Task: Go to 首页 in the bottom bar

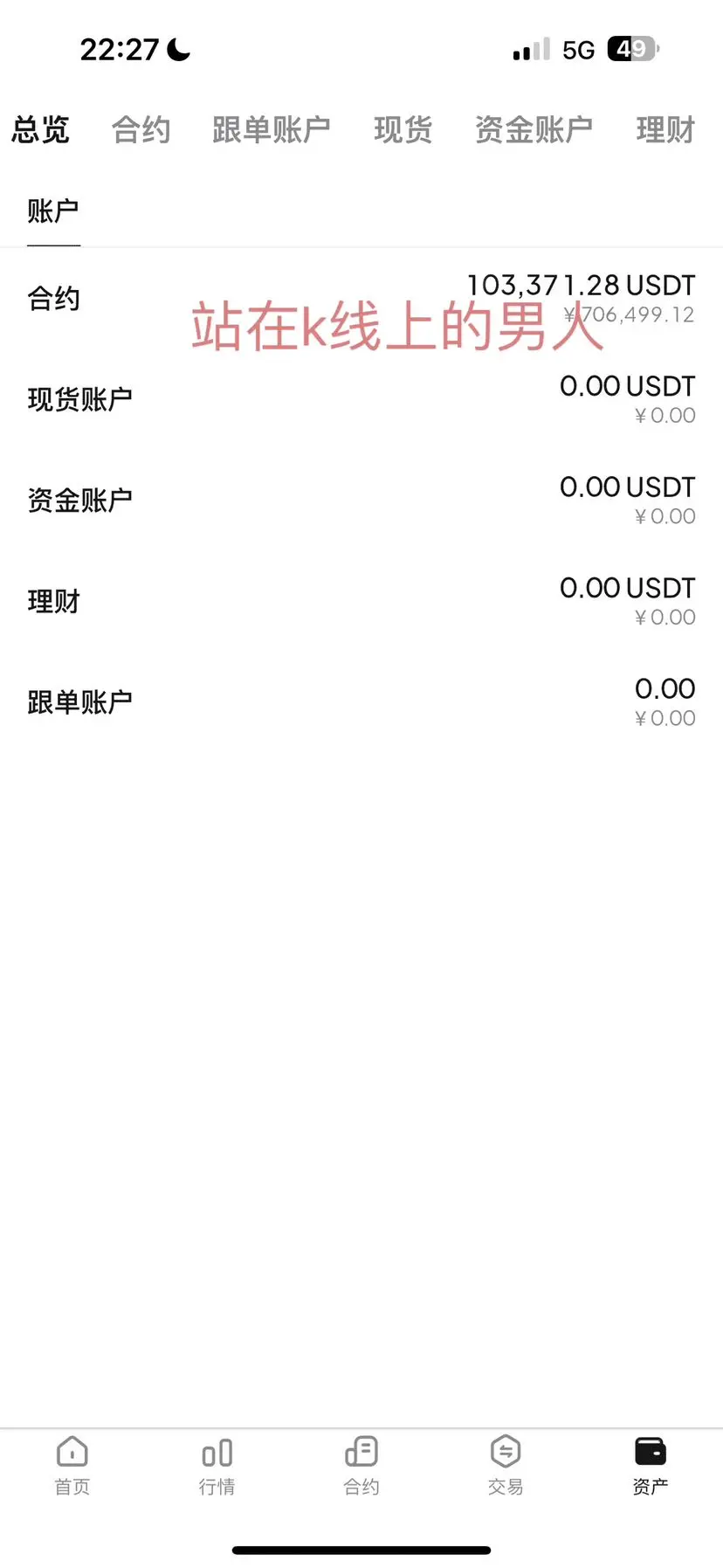Action: point(72,1465)
